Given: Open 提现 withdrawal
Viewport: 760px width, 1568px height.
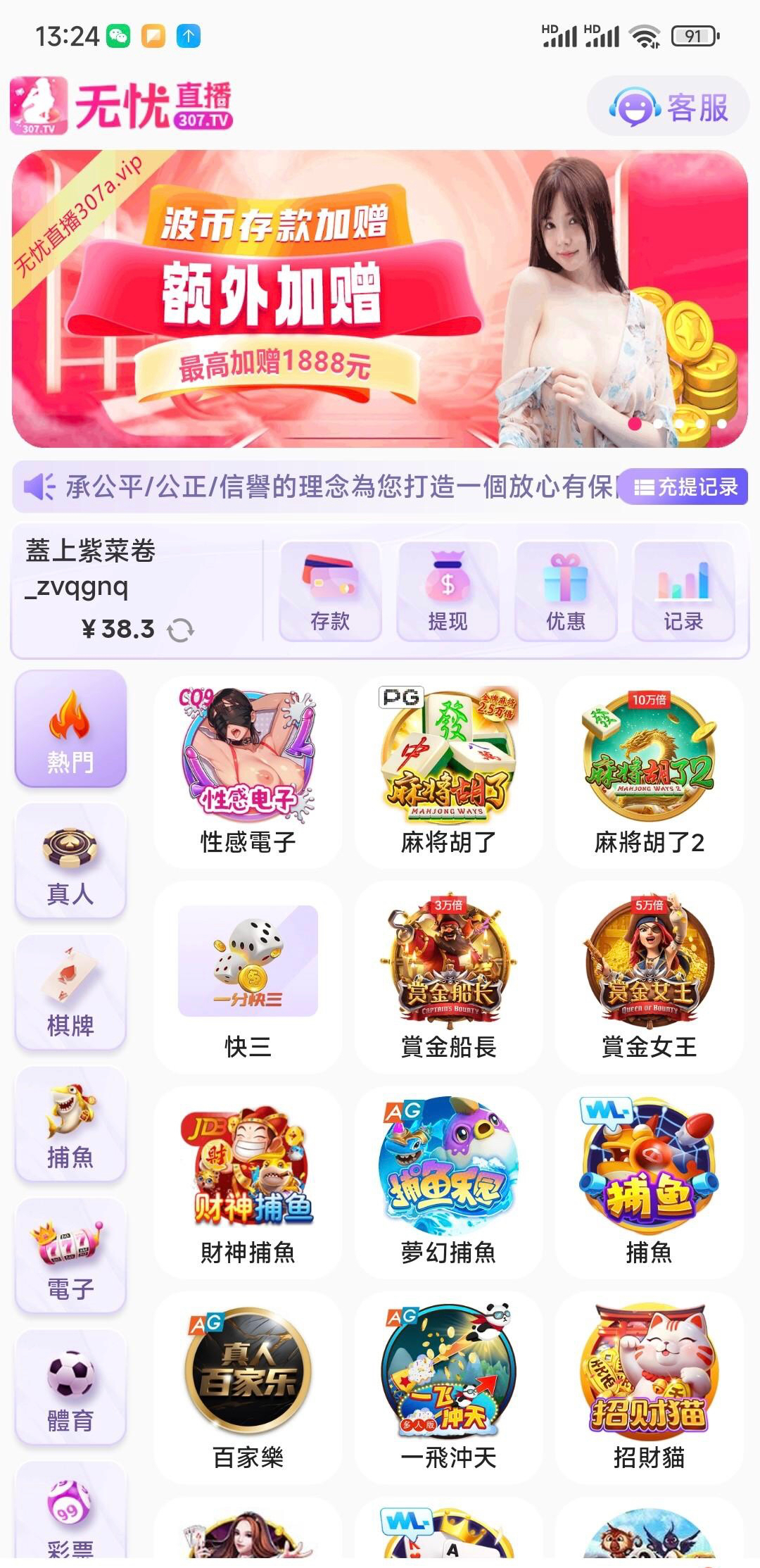Looking at the screenshot, I should (x=448, y=591).
